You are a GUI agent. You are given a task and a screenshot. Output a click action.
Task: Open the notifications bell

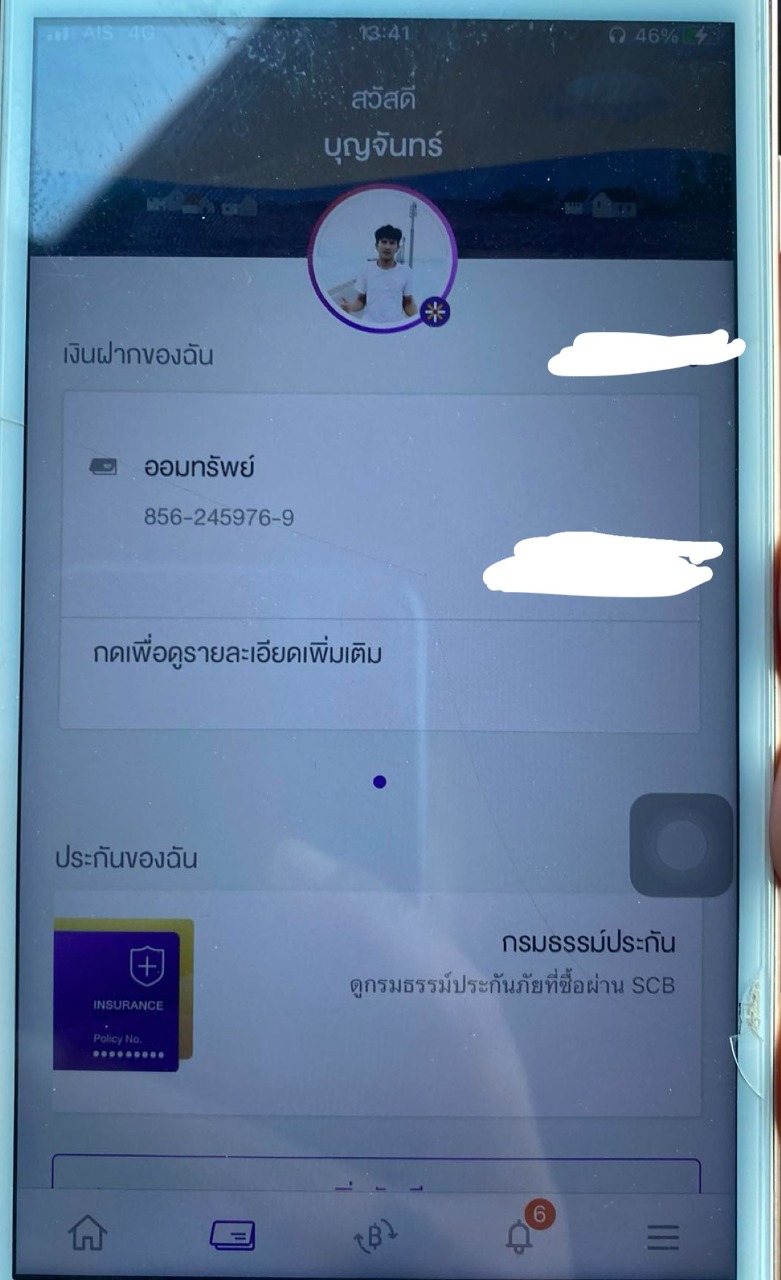pos(520,1235)
